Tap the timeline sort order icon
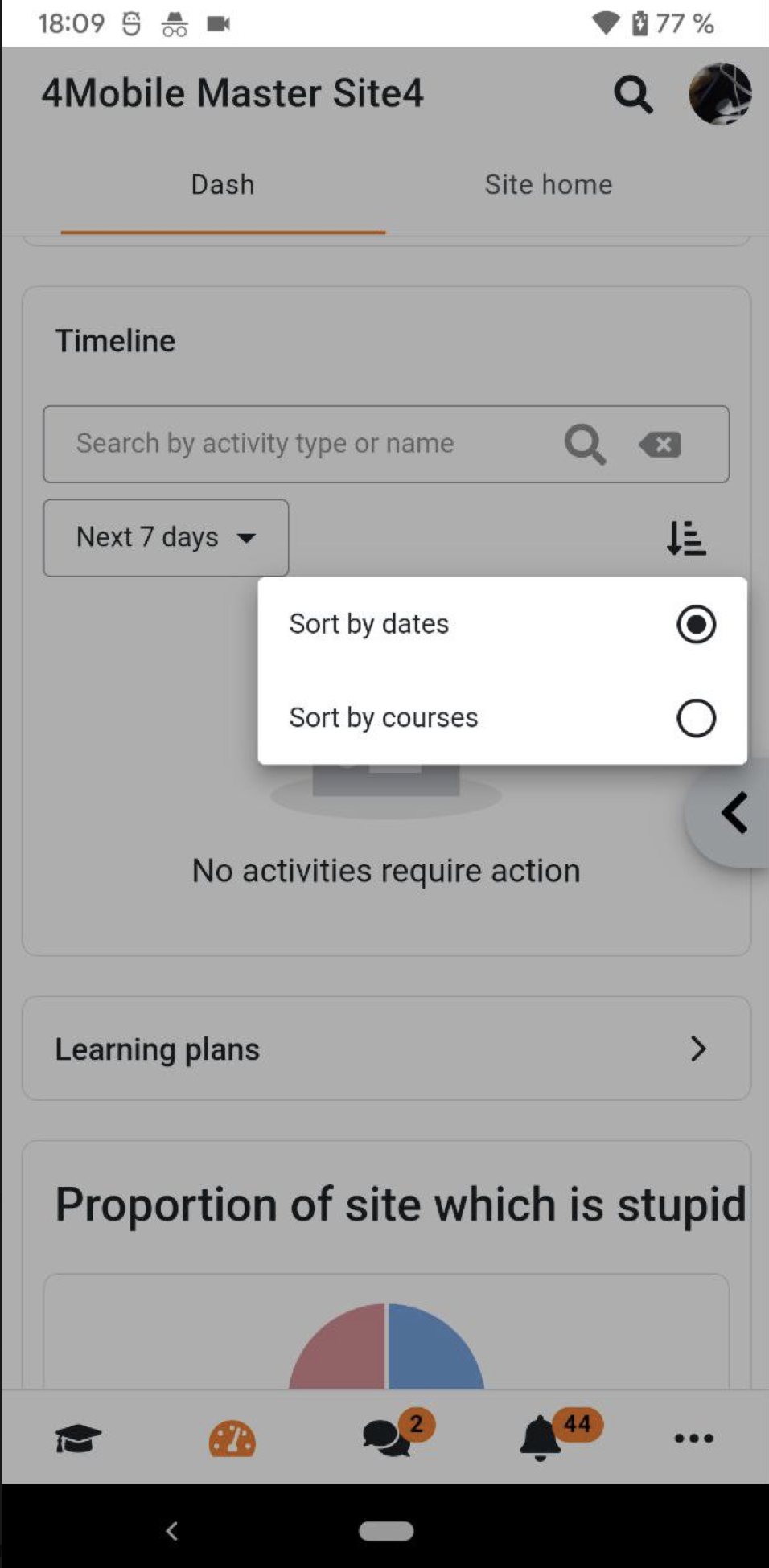This screenshot has height=1568, width=769. [686, 538]
